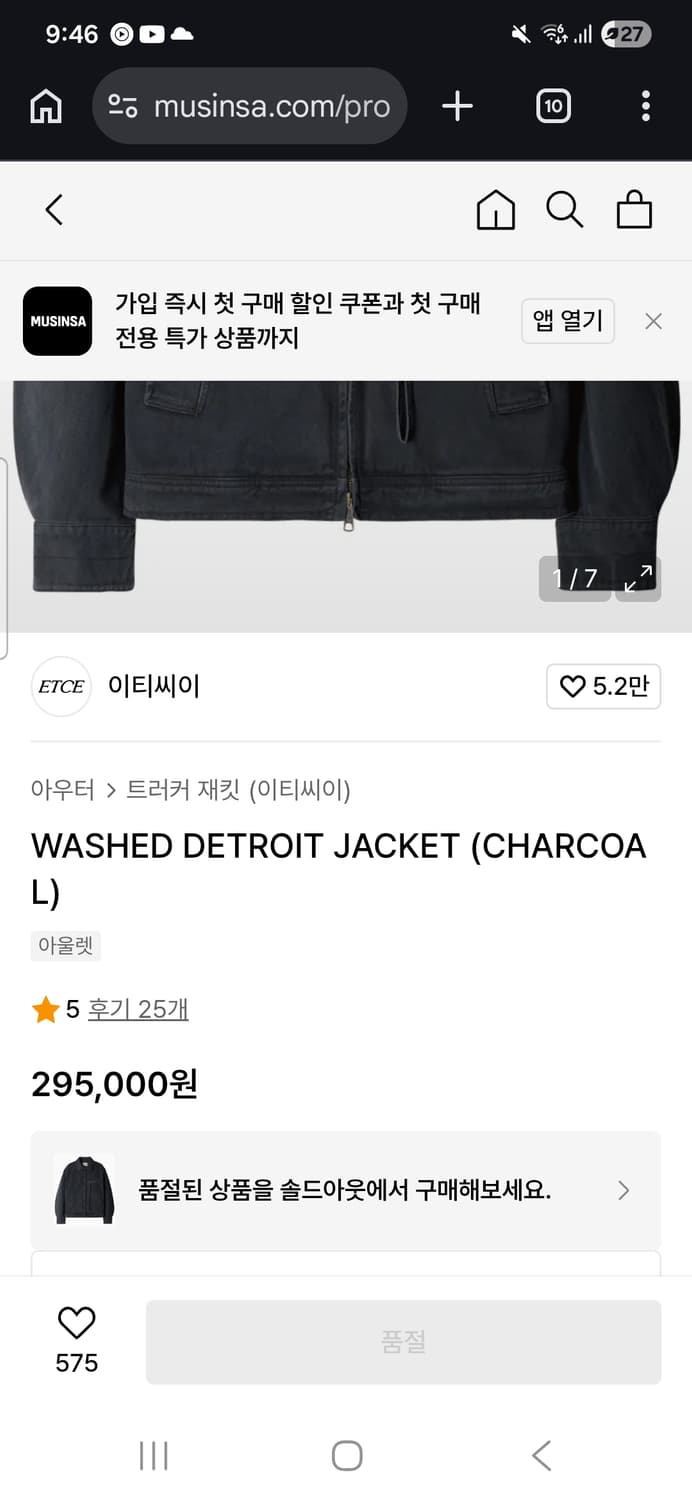Open a new browser tab
Image resolution: width=692 pixels, height=1500 pixels.
point(457,106)
